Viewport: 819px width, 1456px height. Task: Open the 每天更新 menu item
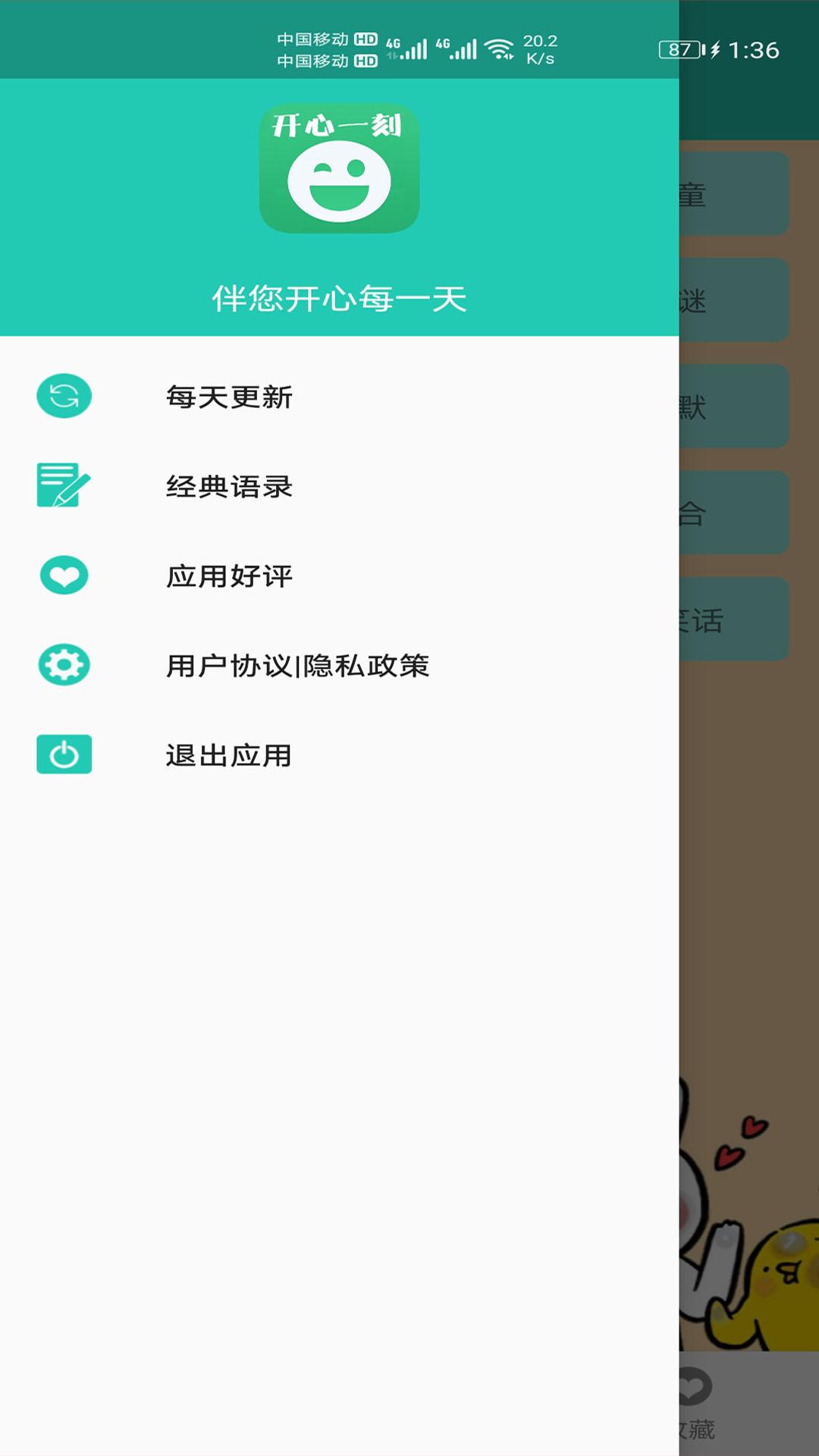pos(229,397)
